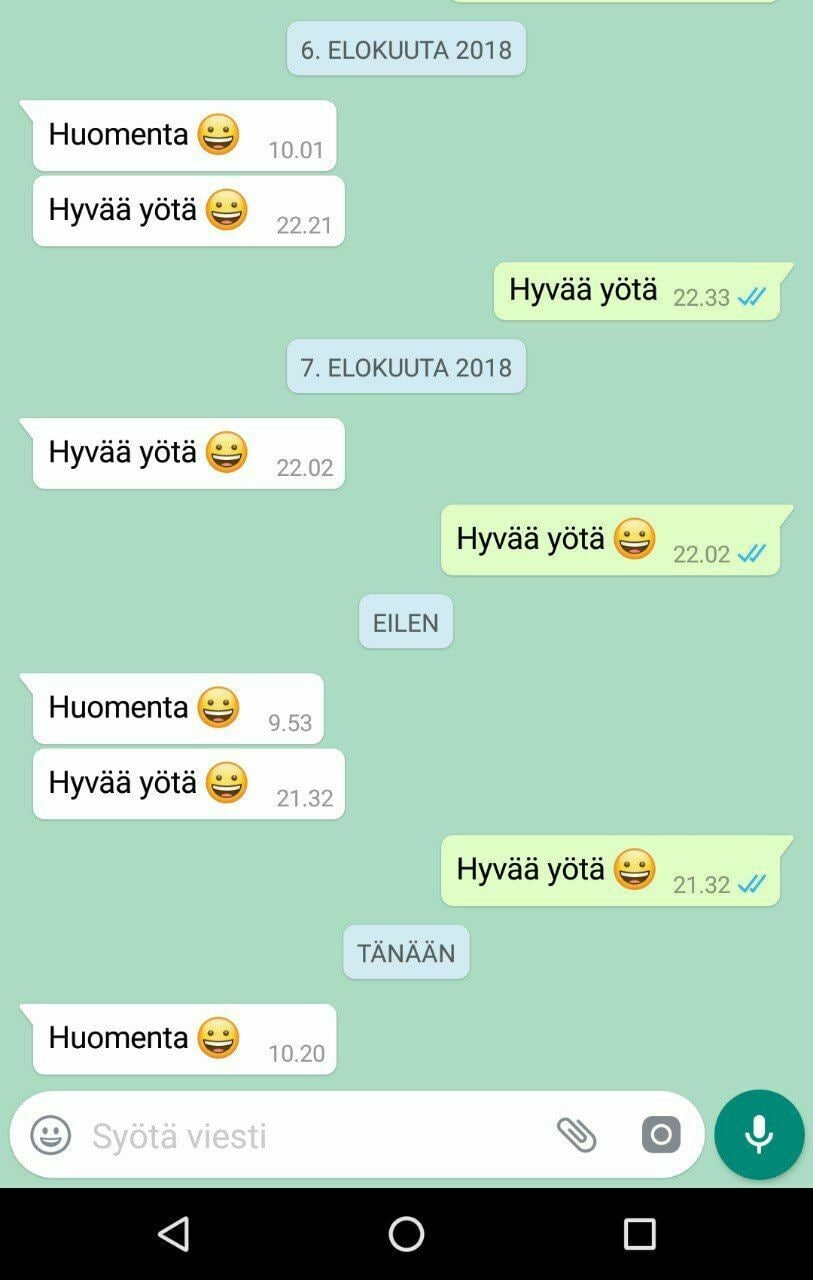Open the recent apps overview
Viewport: 813px width, 1280px height.
point(639,1234)
